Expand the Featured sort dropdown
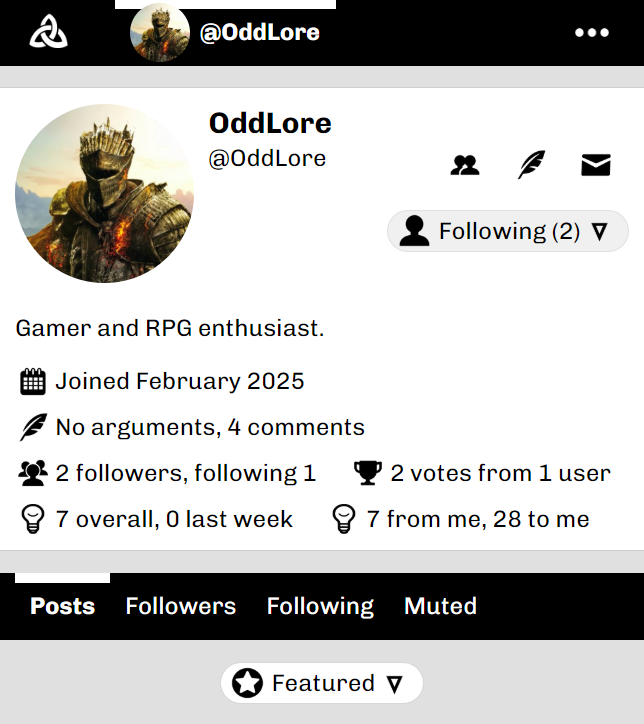Image resolution: width=644 pixels, height=724 pixels. click(x=322, y=684)
